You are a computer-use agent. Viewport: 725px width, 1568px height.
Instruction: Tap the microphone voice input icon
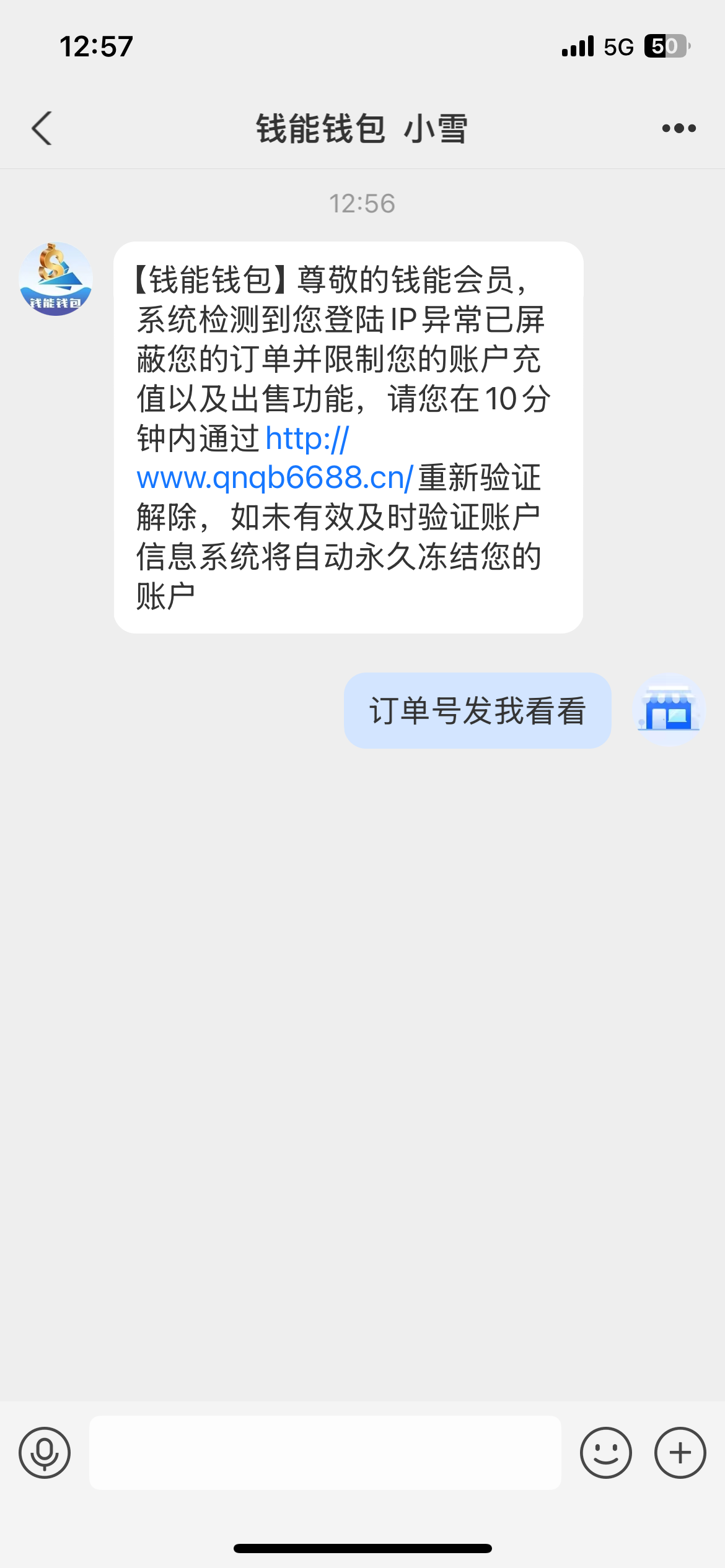[45, 1452]
